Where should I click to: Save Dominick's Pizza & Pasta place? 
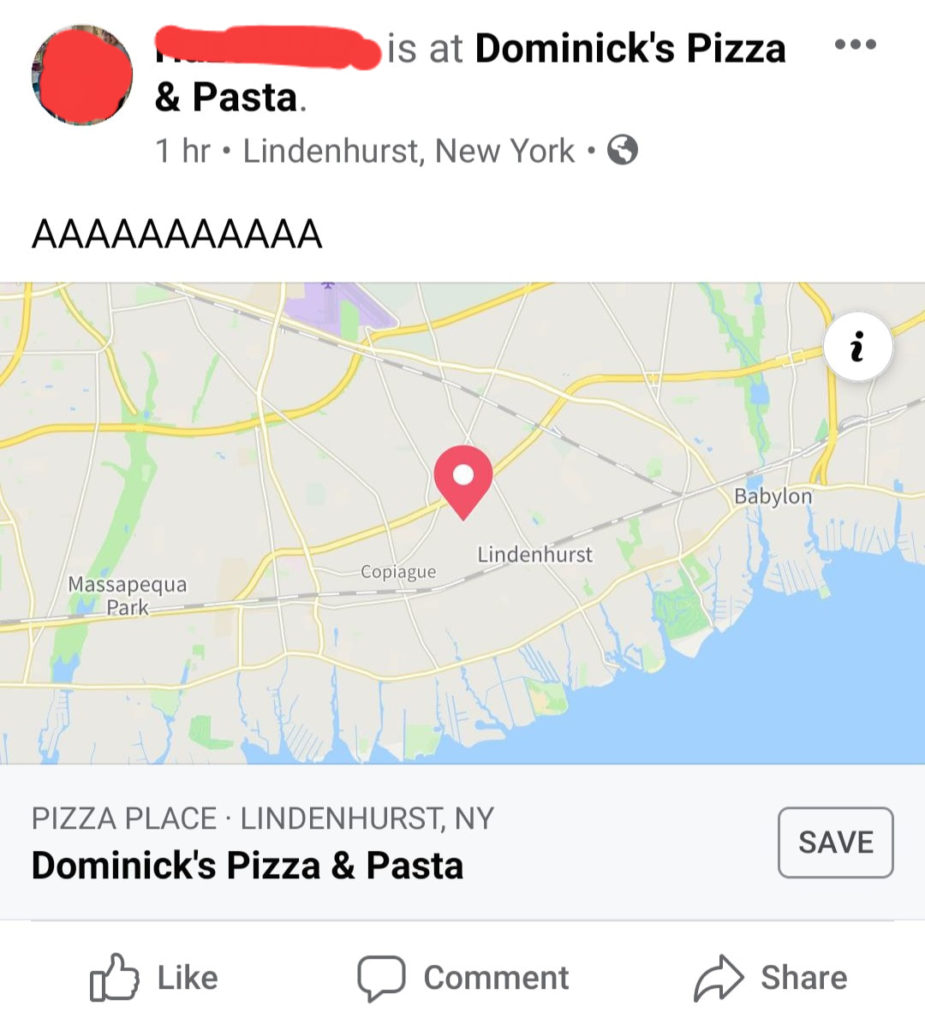click(836, 842)
